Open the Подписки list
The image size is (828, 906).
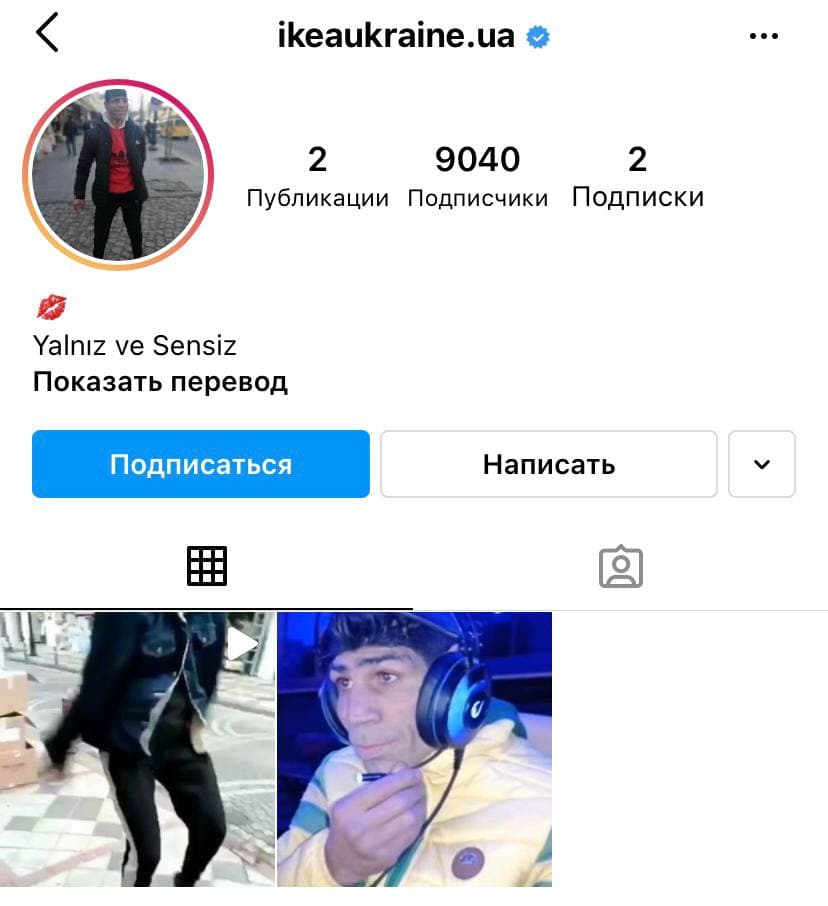pos(637,176)
